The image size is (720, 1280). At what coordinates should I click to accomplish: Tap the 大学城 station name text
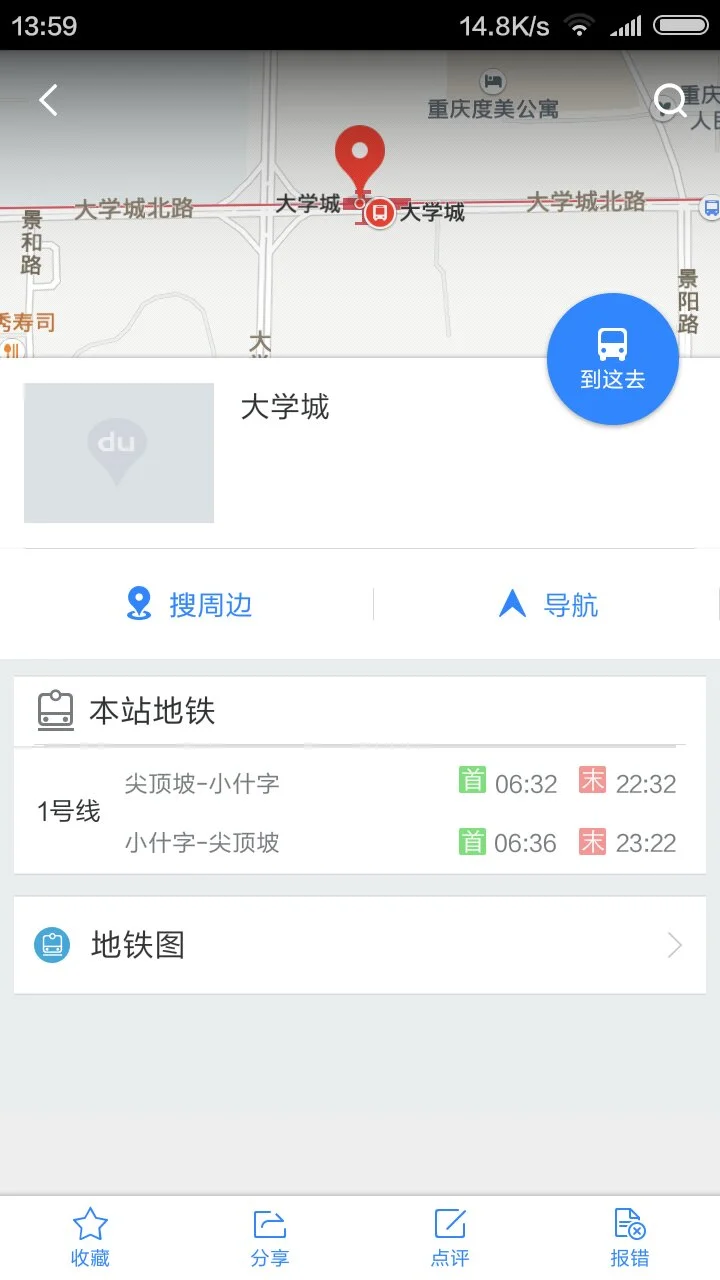tap(284, 407)
